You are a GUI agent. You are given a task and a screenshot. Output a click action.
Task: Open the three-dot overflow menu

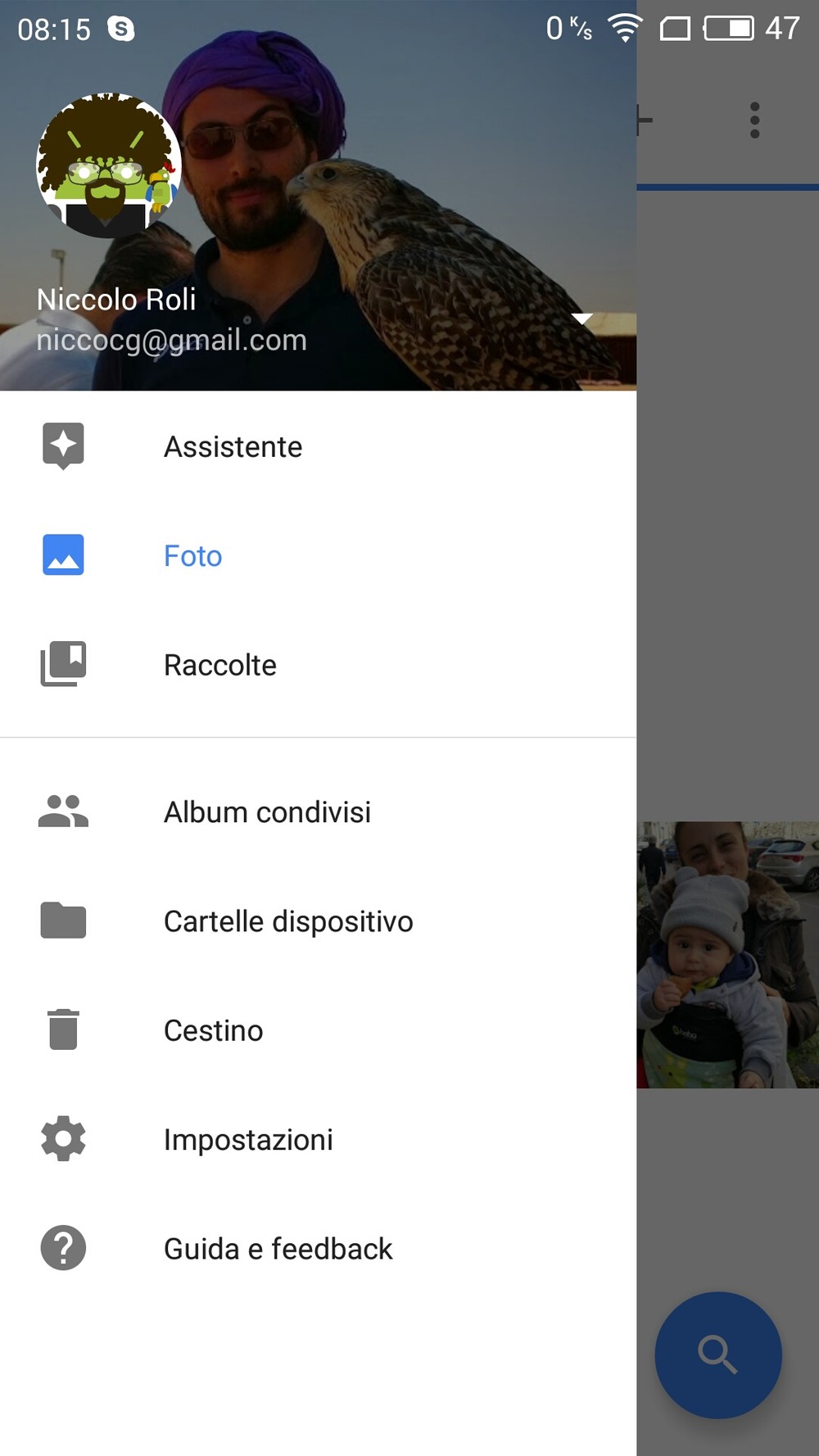pos(754,120)
